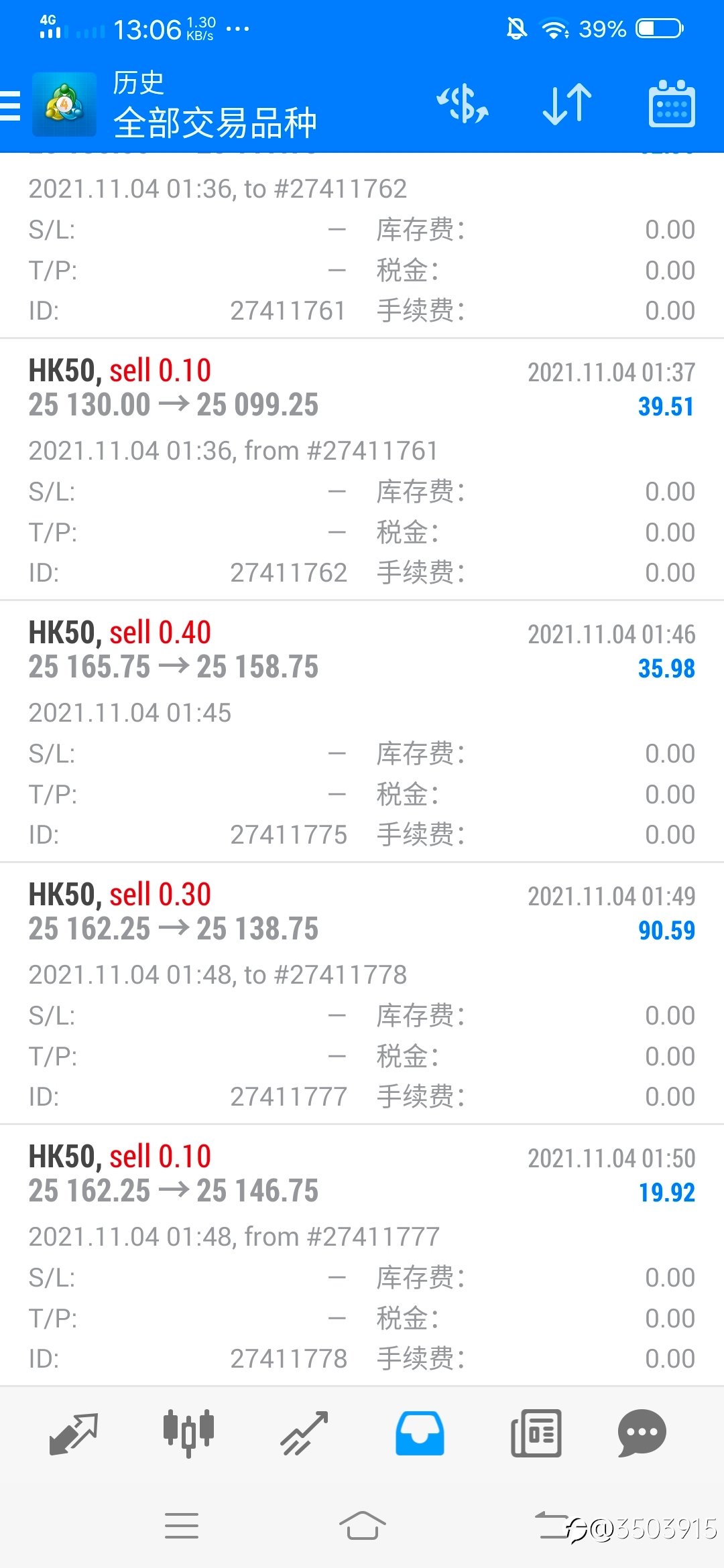Select the history inbox tab
Viewport: 724px width, 1568px height.
pyautogui.click(x=420, y=1434)
